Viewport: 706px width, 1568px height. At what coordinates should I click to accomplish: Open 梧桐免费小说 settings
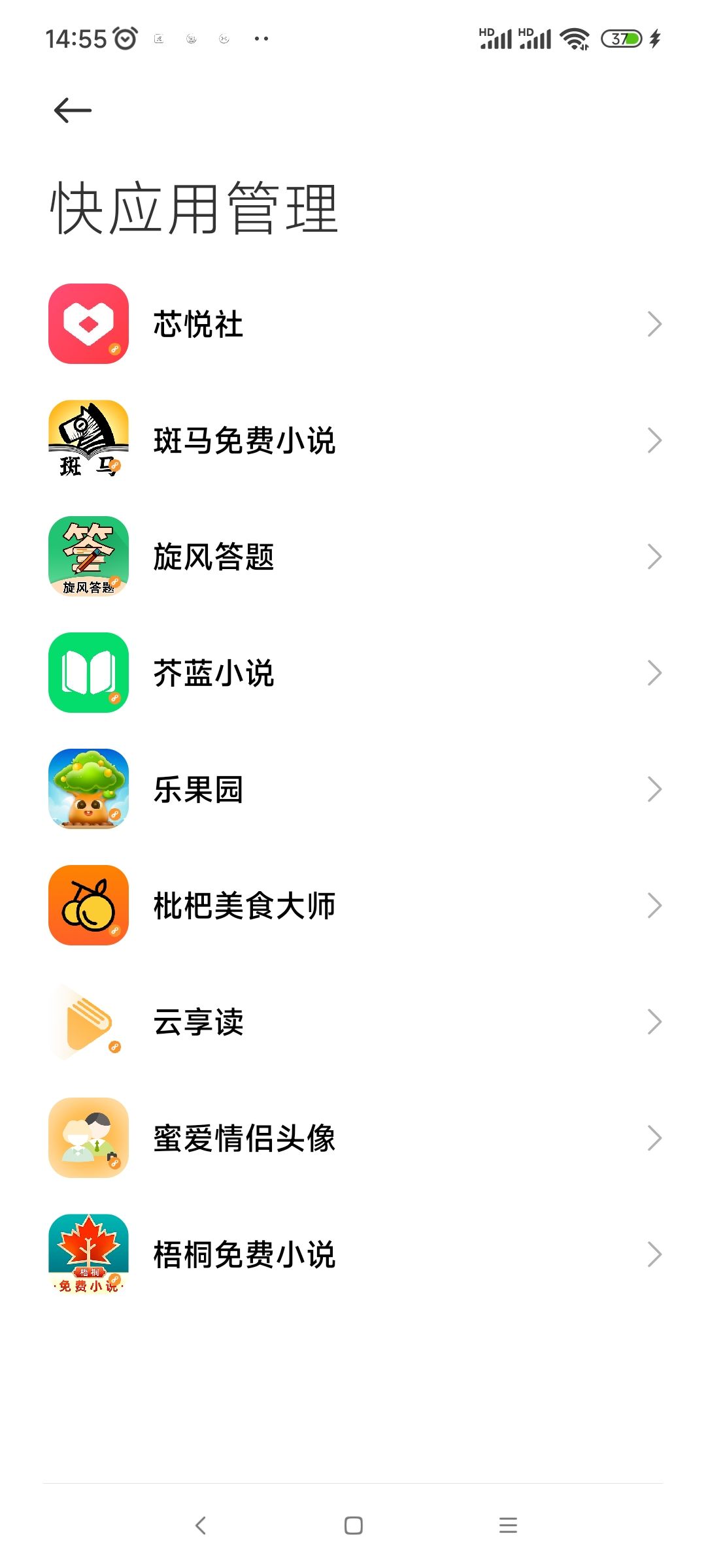(x=353, y=1254)
